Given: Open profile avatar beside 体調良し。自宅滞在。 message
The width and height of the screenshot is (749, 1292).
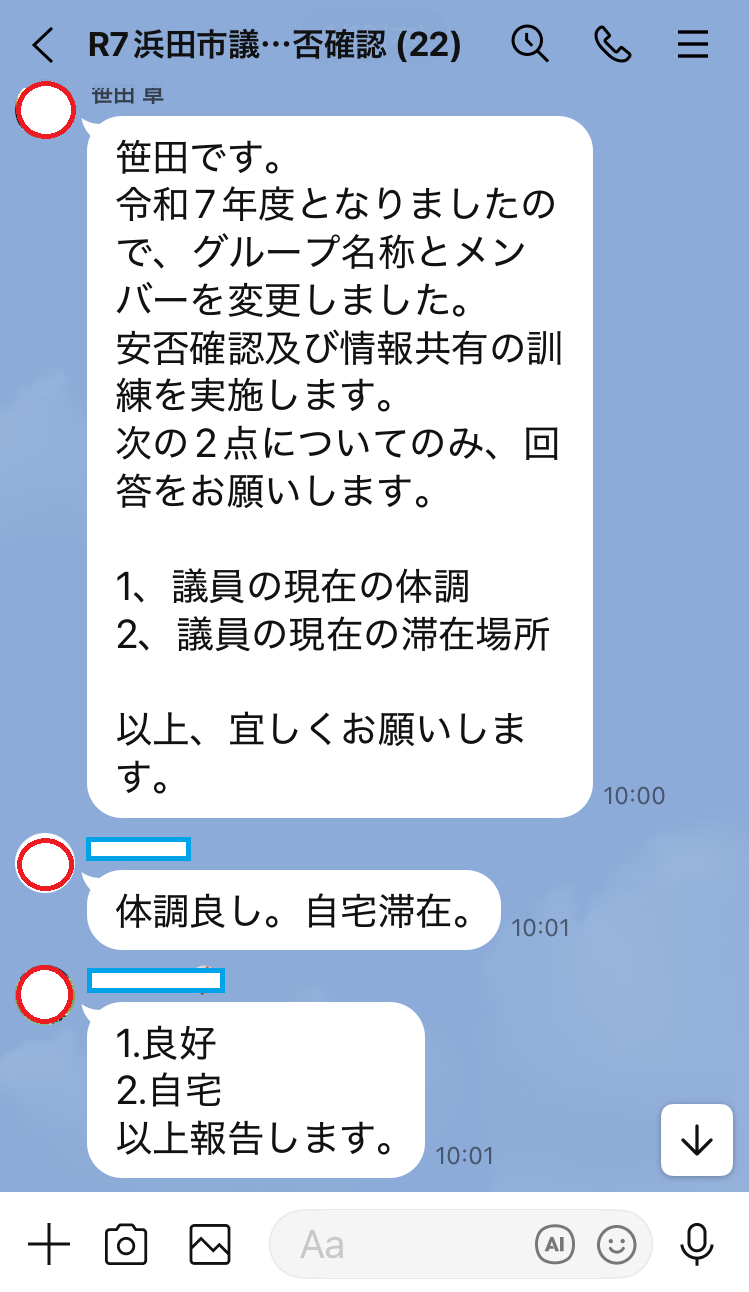Looking at the screenshot, I should tap(47, 863).
